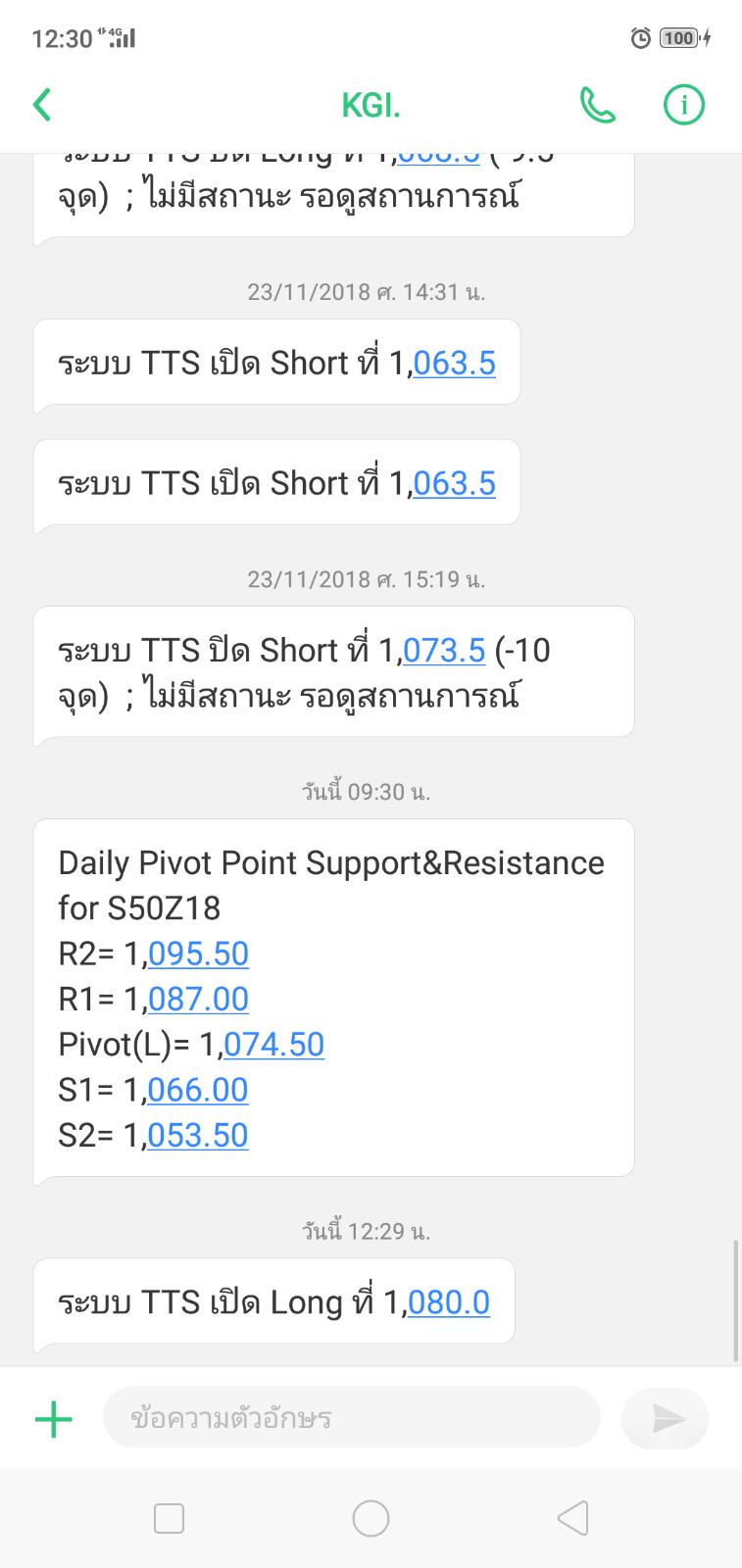Tap the linked number 073.5 in Short message

pyautogui.click(x=444, y=650)
